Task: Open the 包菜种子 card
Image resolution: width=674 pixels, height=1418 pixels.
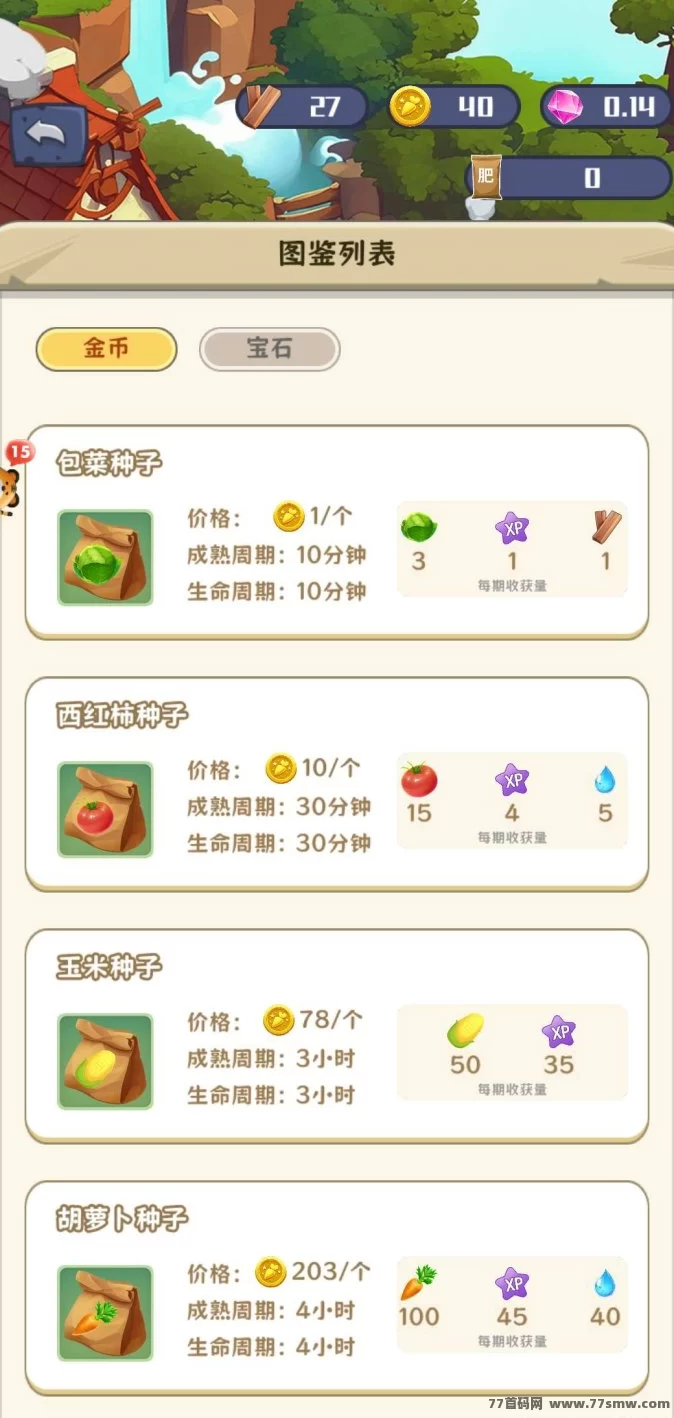Action: [x=336, y=532]
